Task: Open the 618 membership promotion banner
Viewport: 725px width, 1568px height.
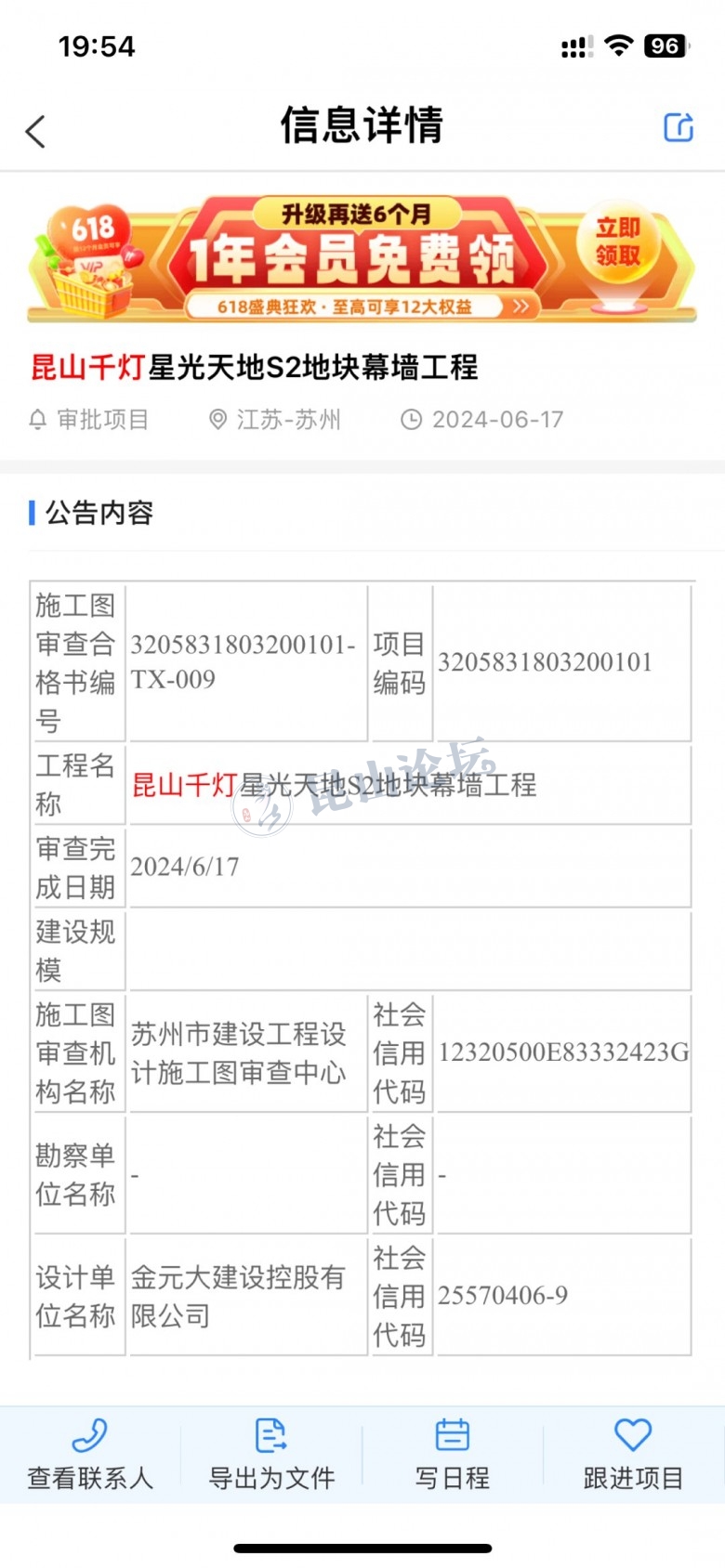Action: point(353,258)
